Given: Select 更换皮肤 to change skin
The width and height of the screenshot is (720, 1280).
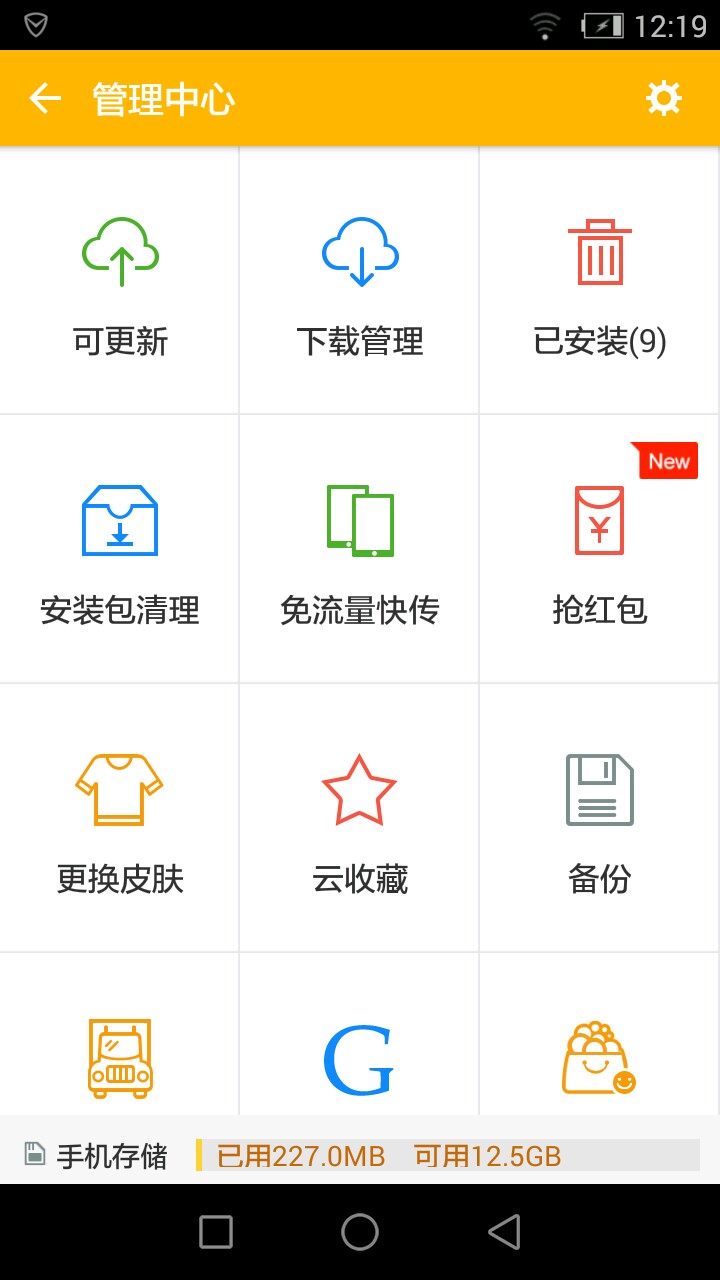Looking at the screenshot, I should (x=120, y=818).
